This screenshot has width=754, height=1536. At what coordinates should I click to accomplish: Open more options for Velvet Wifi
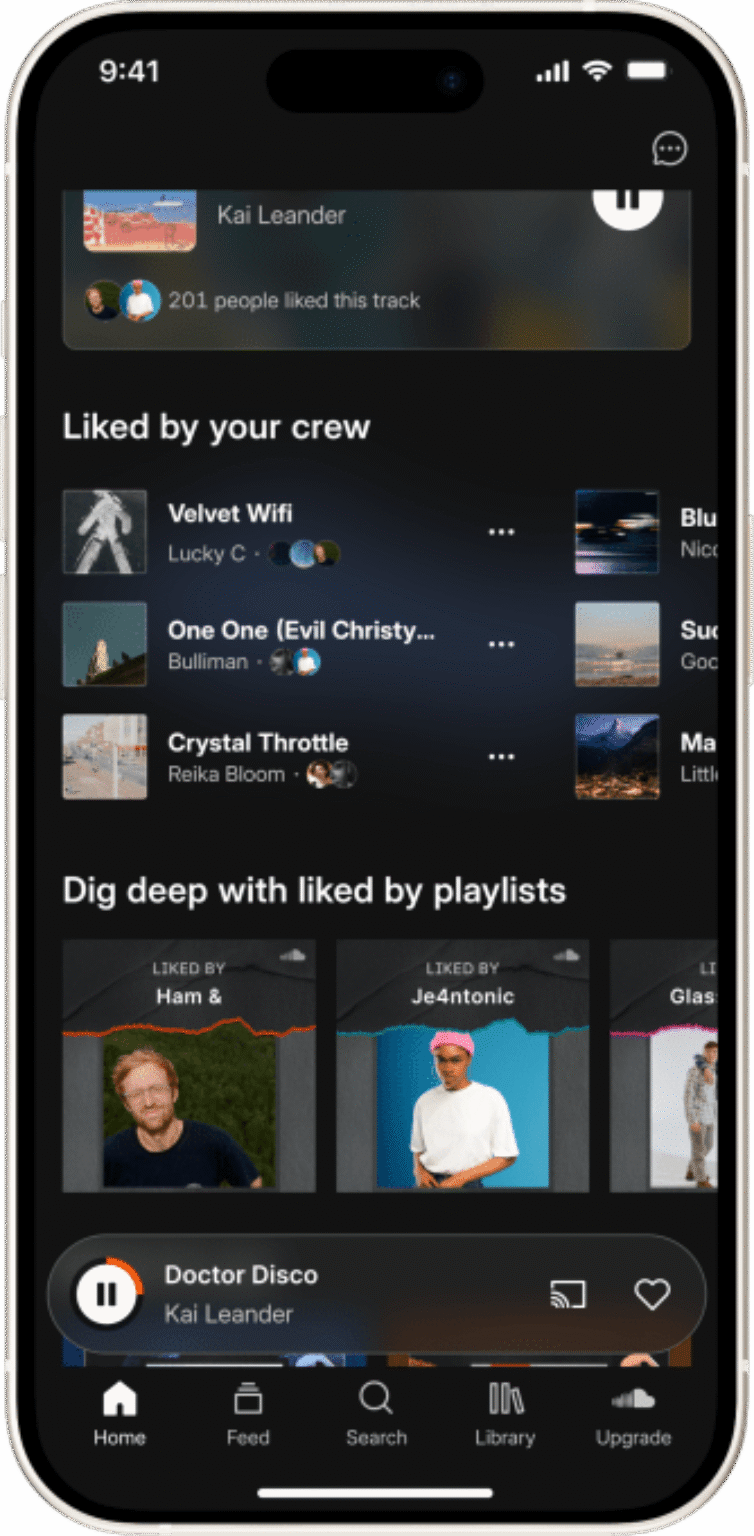[501, 532]
